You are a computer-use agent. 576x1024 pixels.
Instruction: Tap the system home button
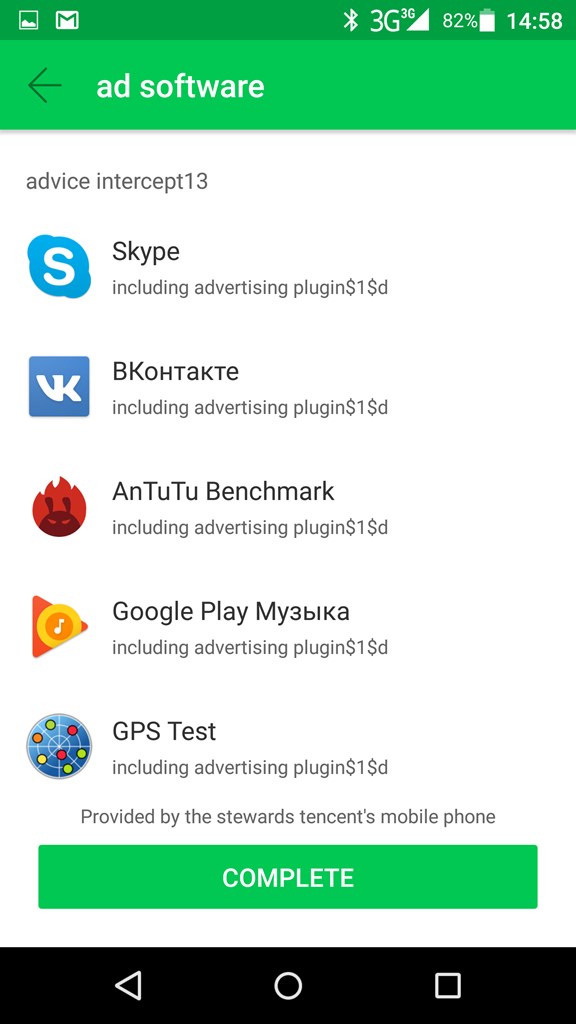[288, 985]
